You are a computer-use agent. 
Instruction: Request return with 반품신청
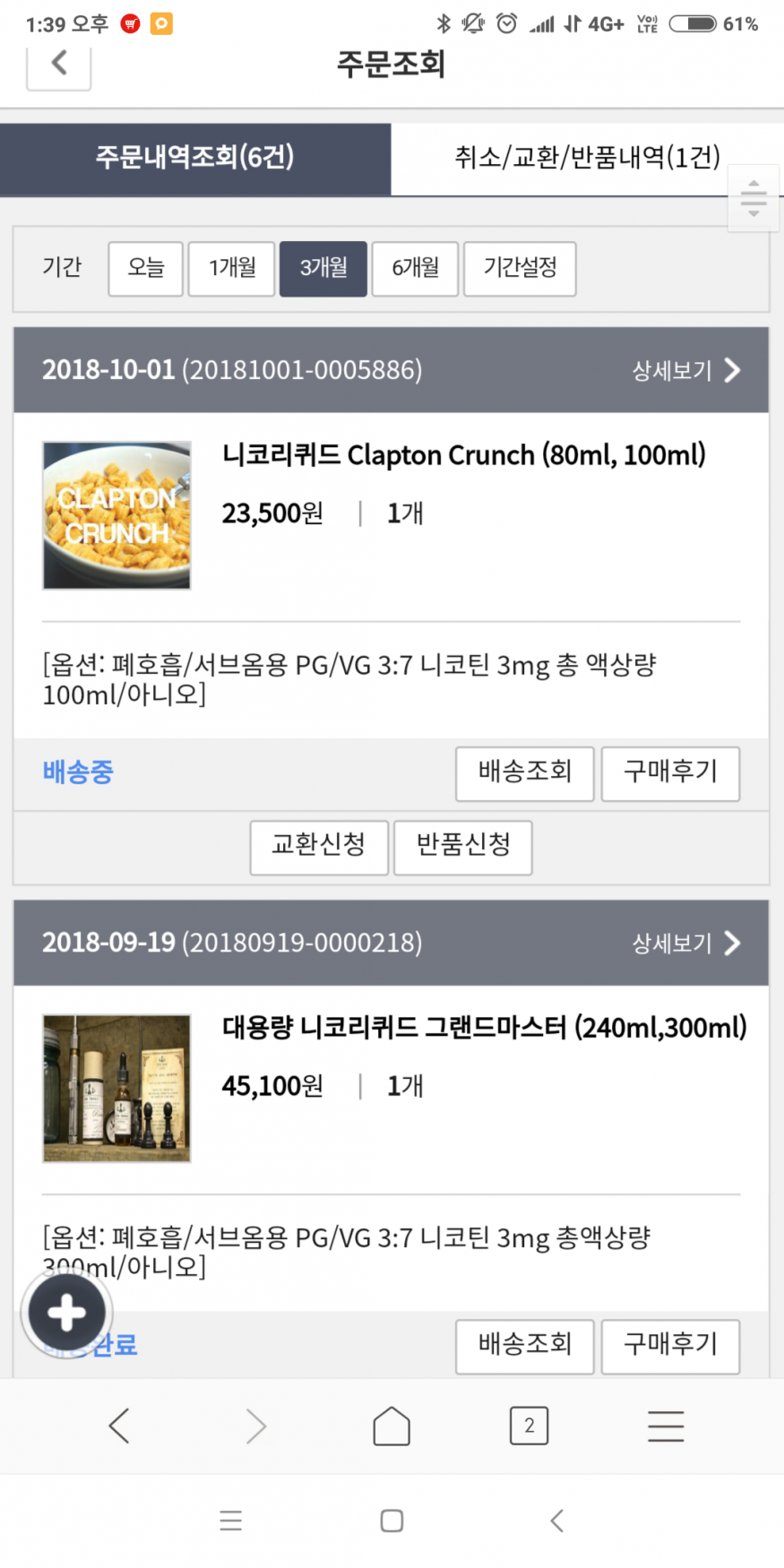pos(463,846)
